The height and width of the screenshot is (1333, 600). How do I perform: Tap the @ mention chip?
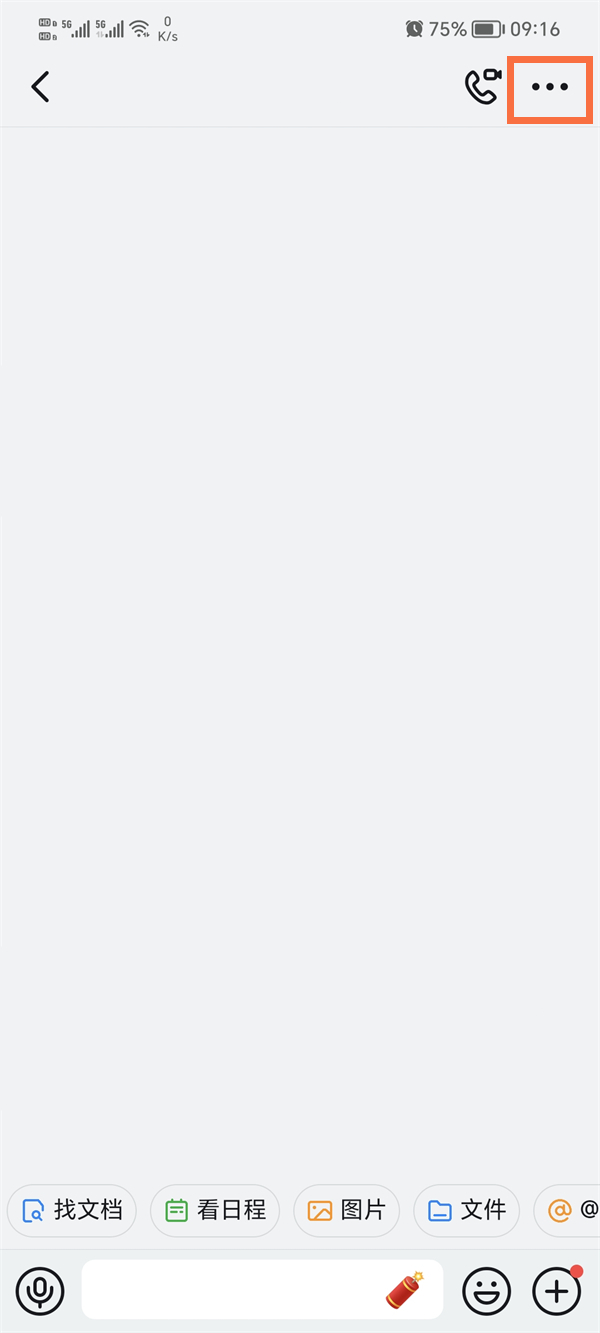[x=567, y=1210]
